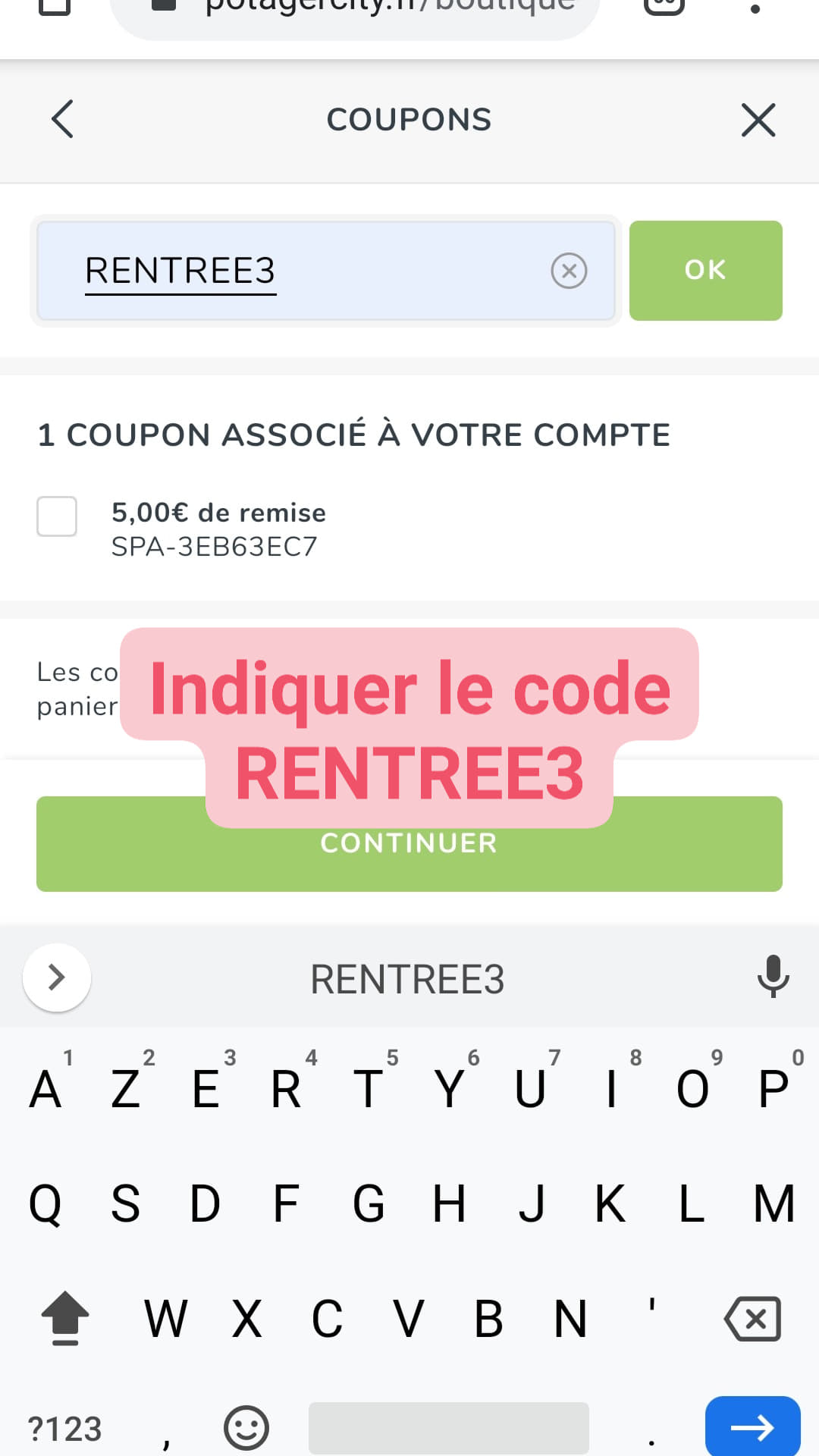Select the RENTREE3 keyboard suggestion
819x1456 pixels.
[408, 979]
